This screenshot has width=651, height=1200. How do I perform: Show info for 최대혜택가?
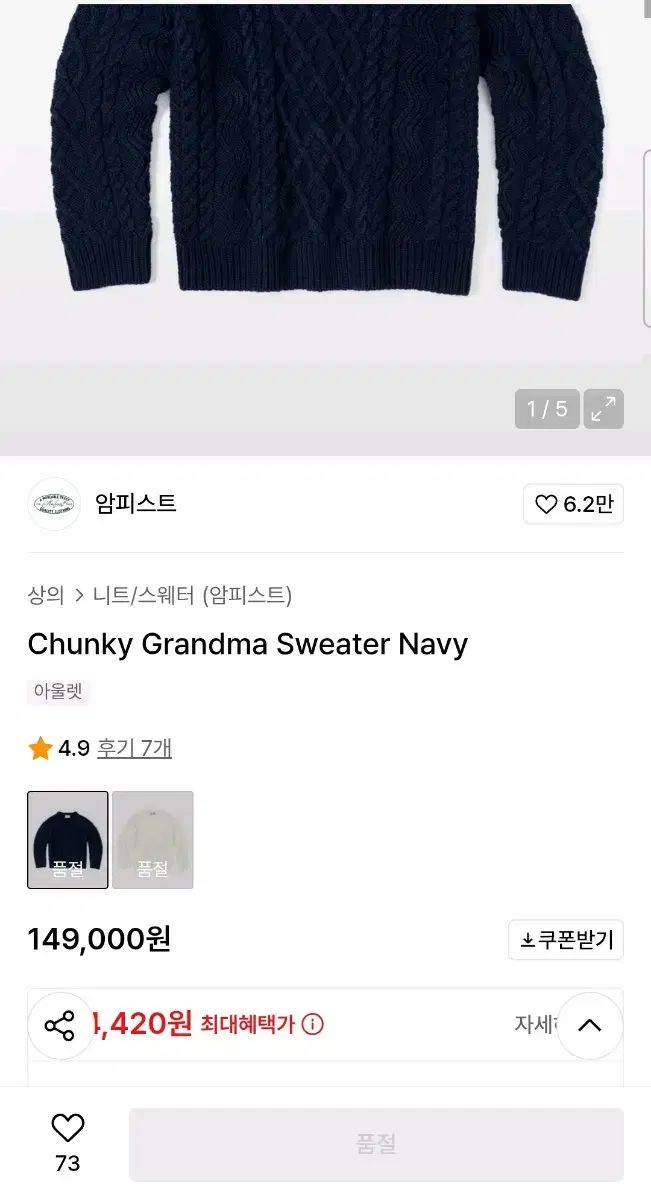pos(313,1025)
